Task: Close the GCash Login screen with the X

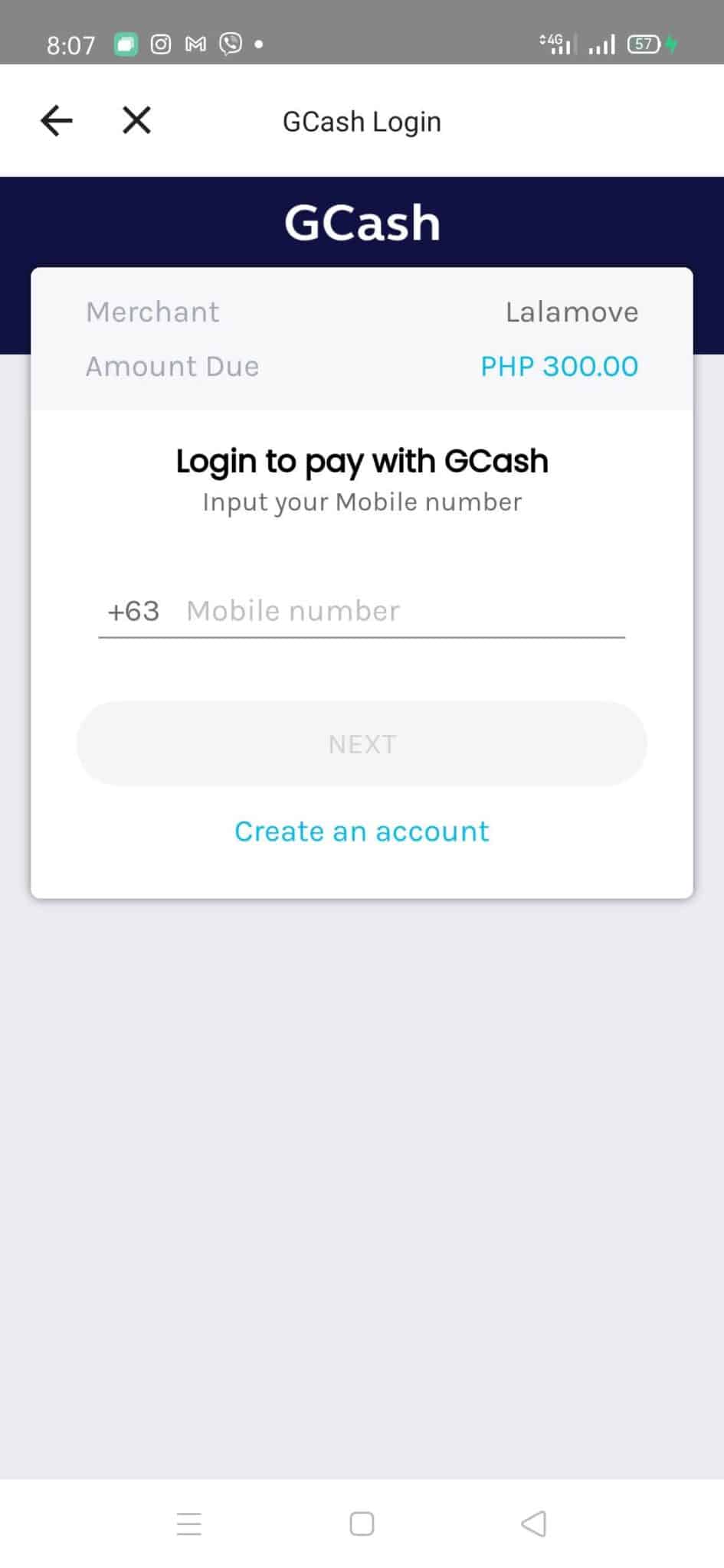Action: (135, 120)
